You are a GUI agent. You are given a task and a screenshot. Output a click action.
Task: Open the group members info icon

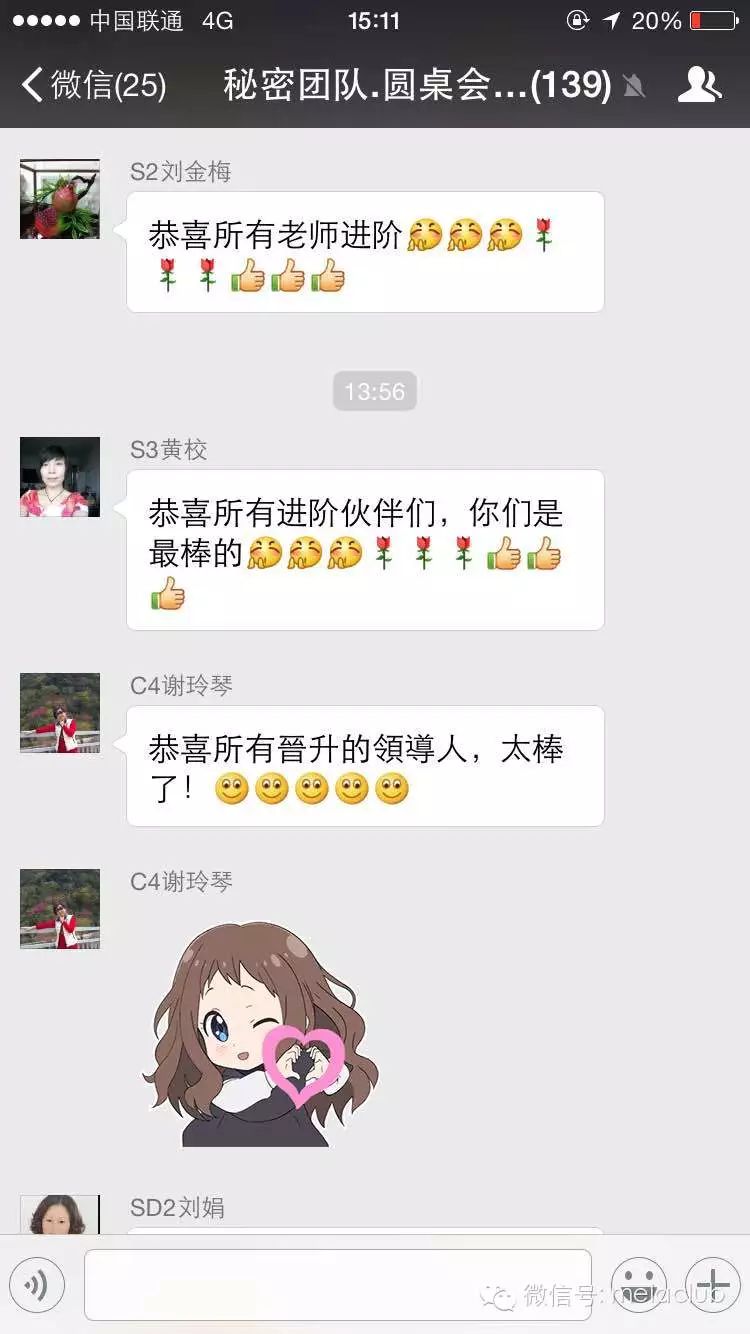(x=699, y=86)
